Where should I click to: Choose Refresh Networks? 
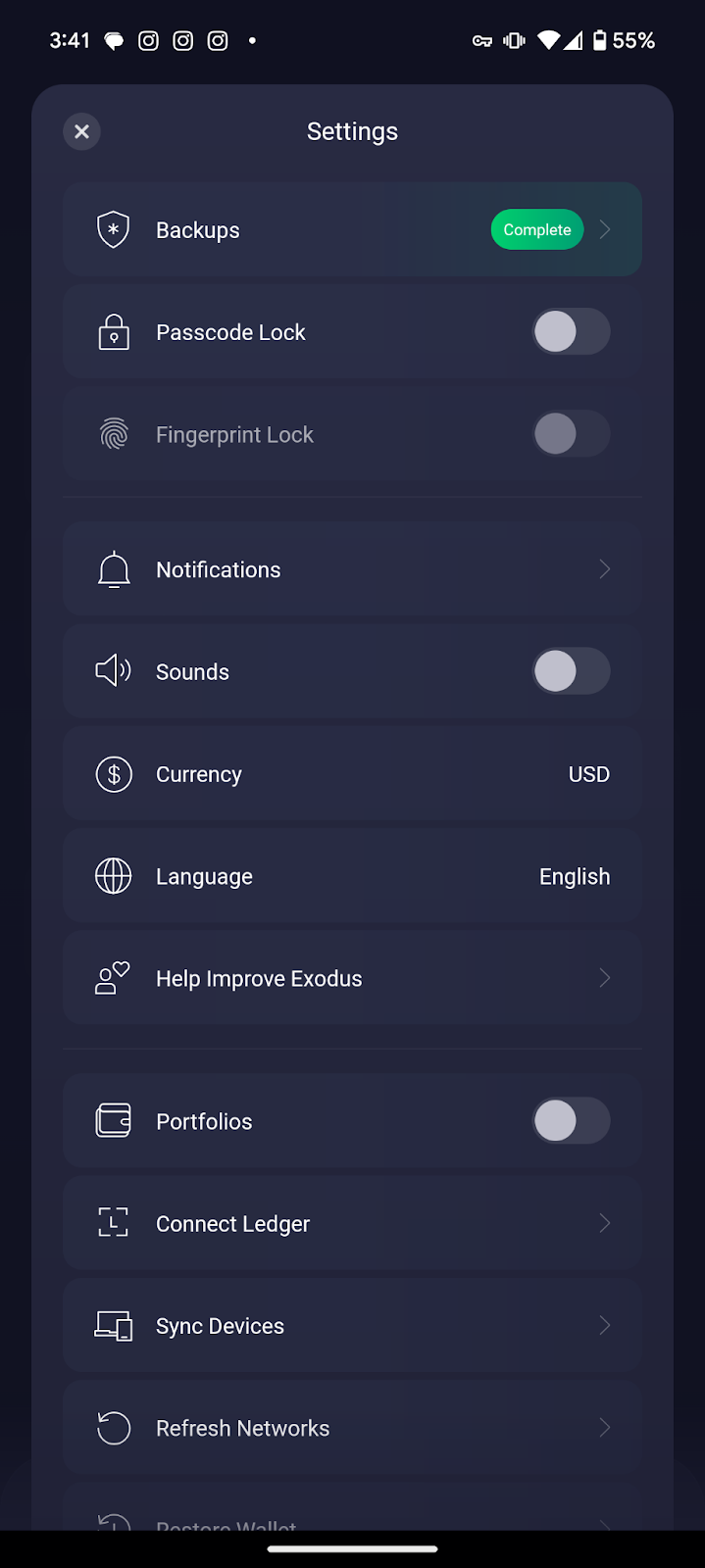coord(352,1427)
